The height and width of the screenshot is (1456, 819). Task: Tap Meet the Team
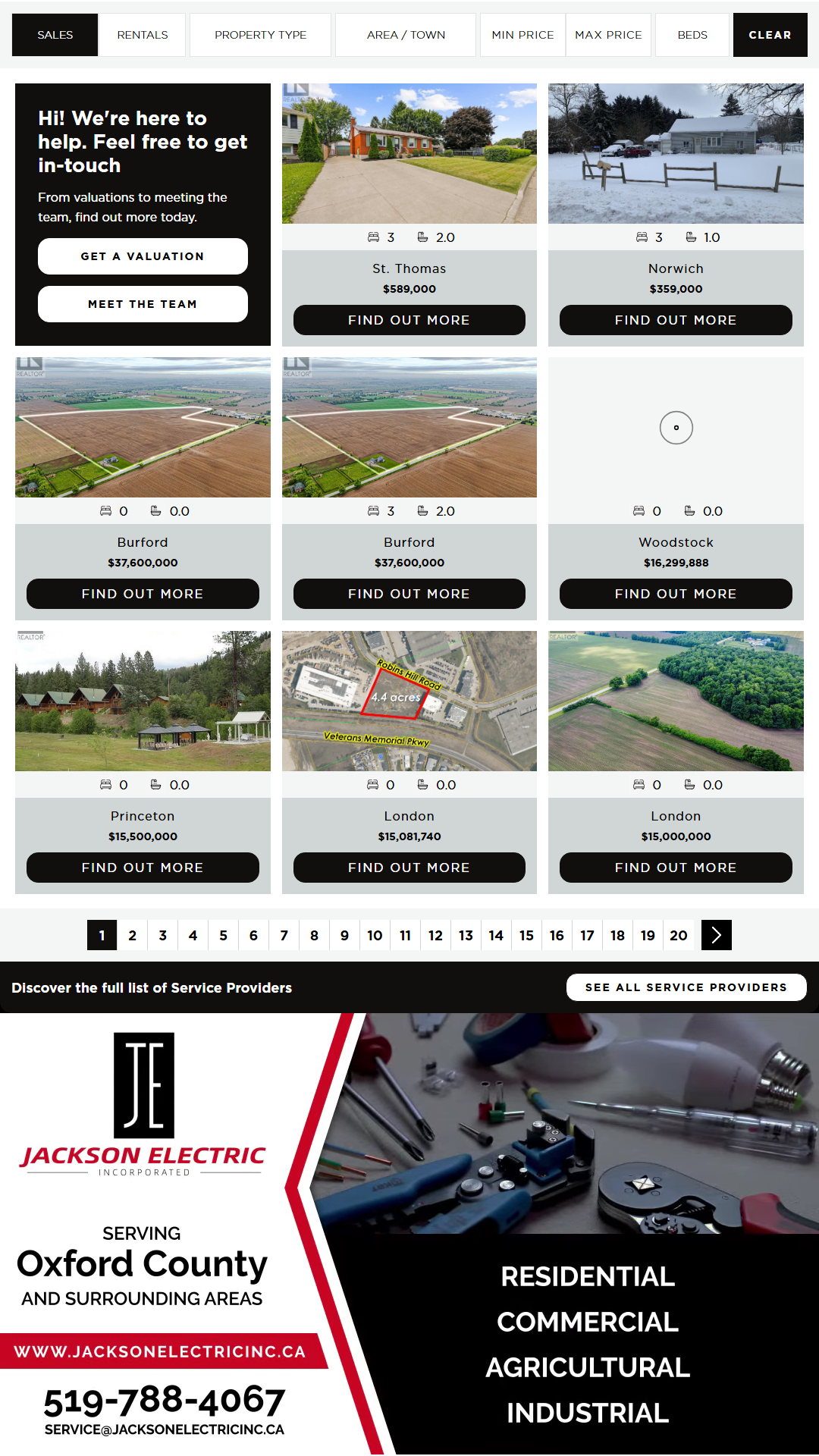coord(143,304)
